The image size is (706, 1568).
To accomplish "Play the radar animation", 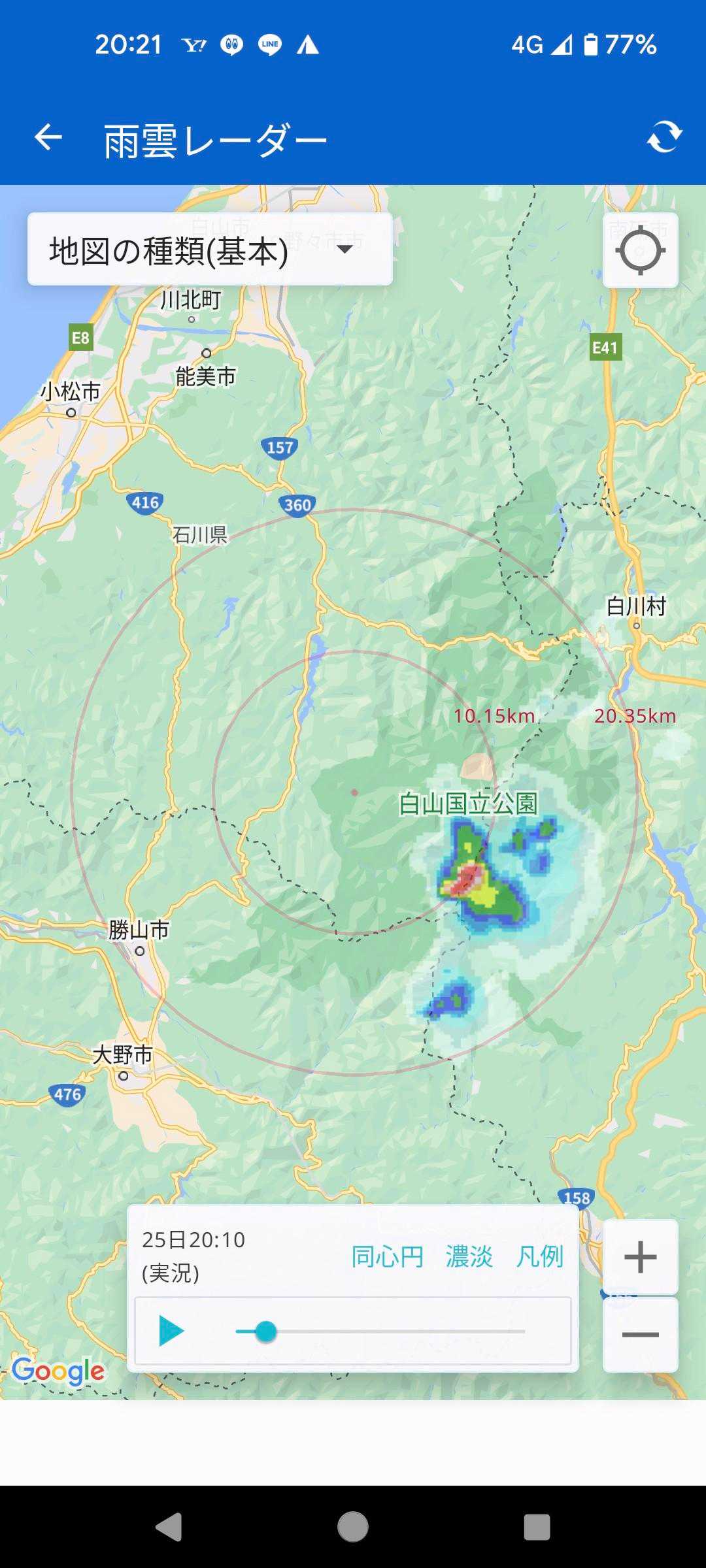I will (171, 1331).
